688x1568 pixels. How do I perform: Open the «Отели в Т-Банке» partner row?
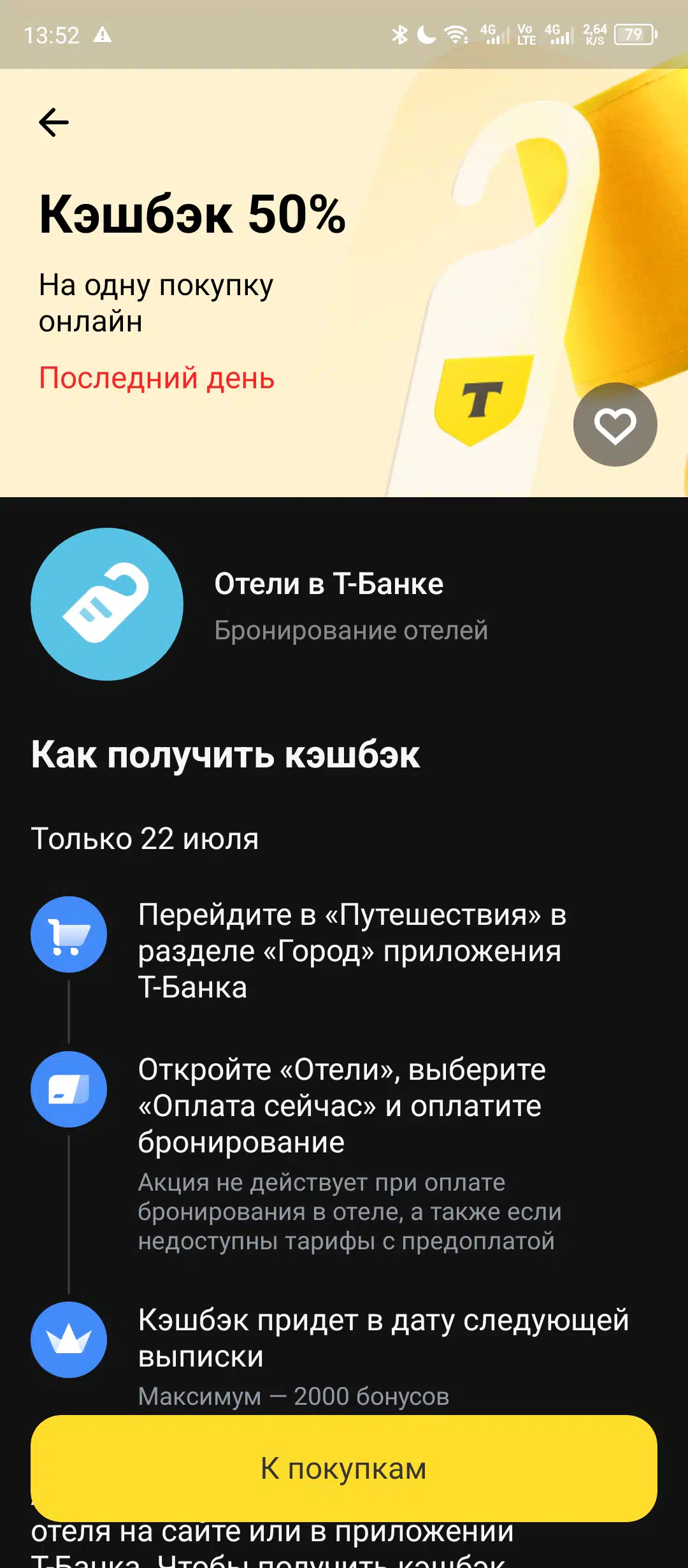tap(344, 604)
